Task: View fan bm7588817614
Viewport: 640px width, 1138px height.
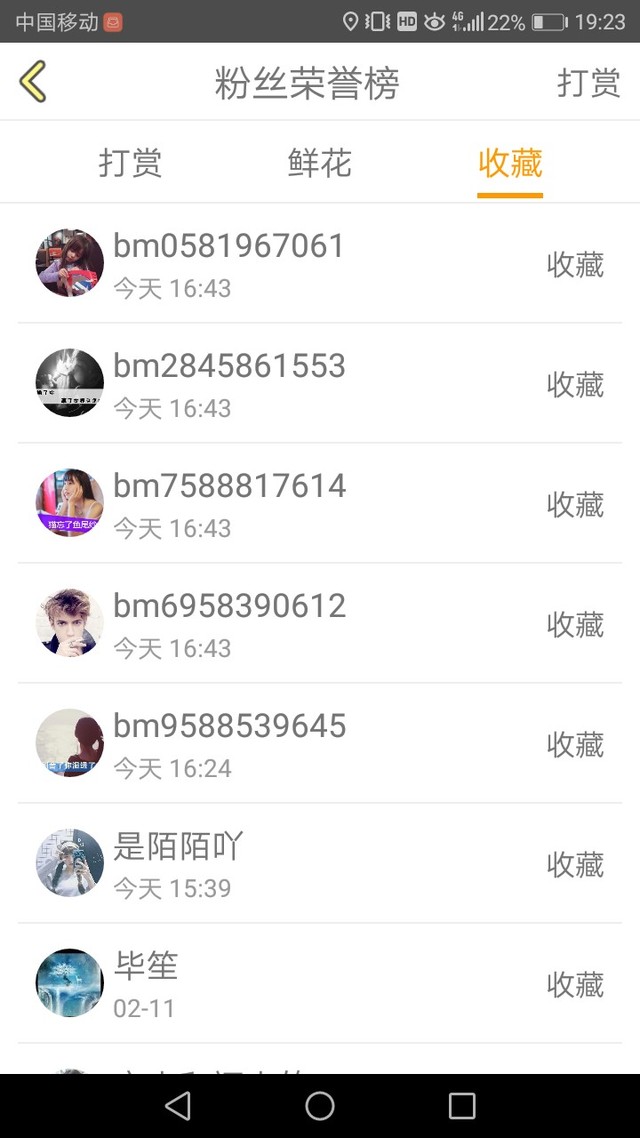Action: point(320,504)
